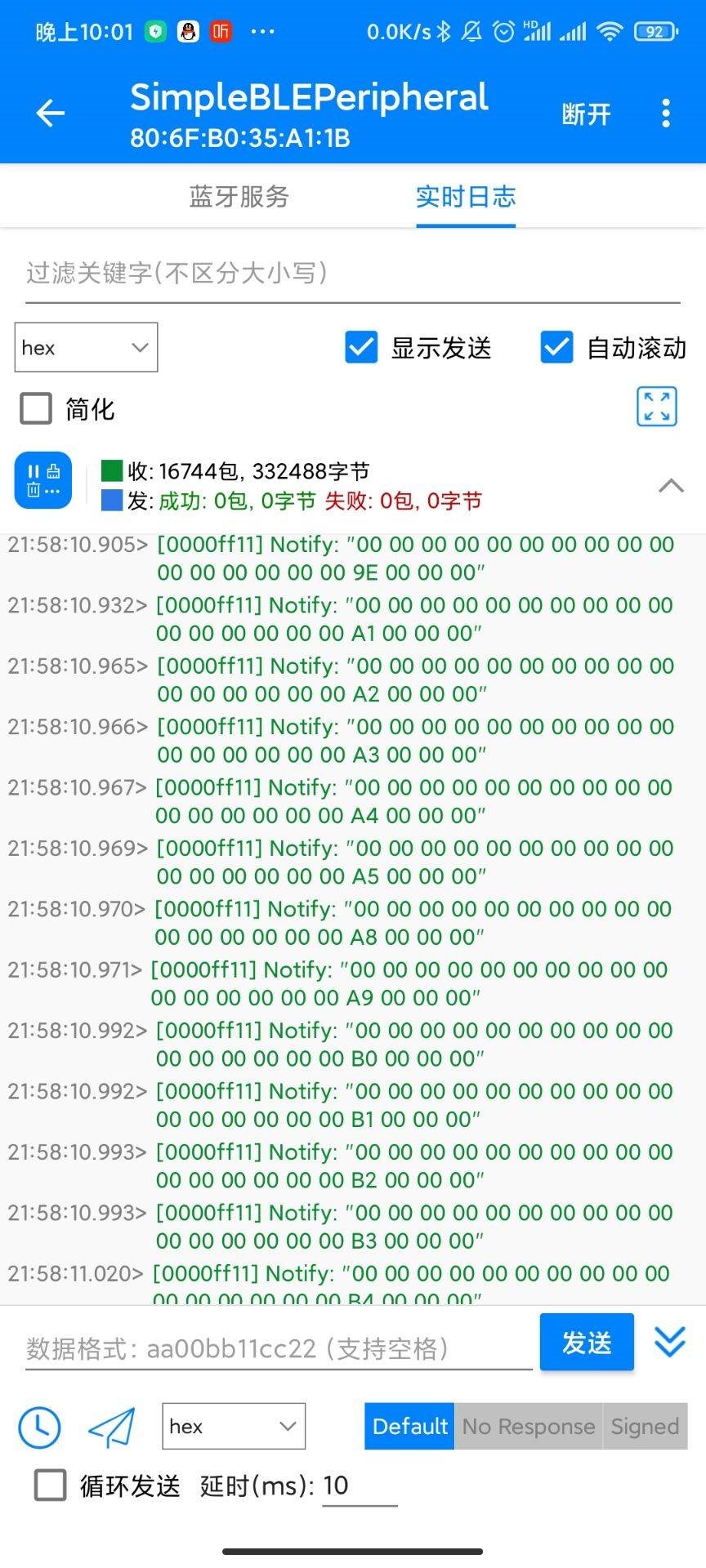Collapse the send panel with the double chevron
Screen dimensions: 706x1568
click(669, 1342)
